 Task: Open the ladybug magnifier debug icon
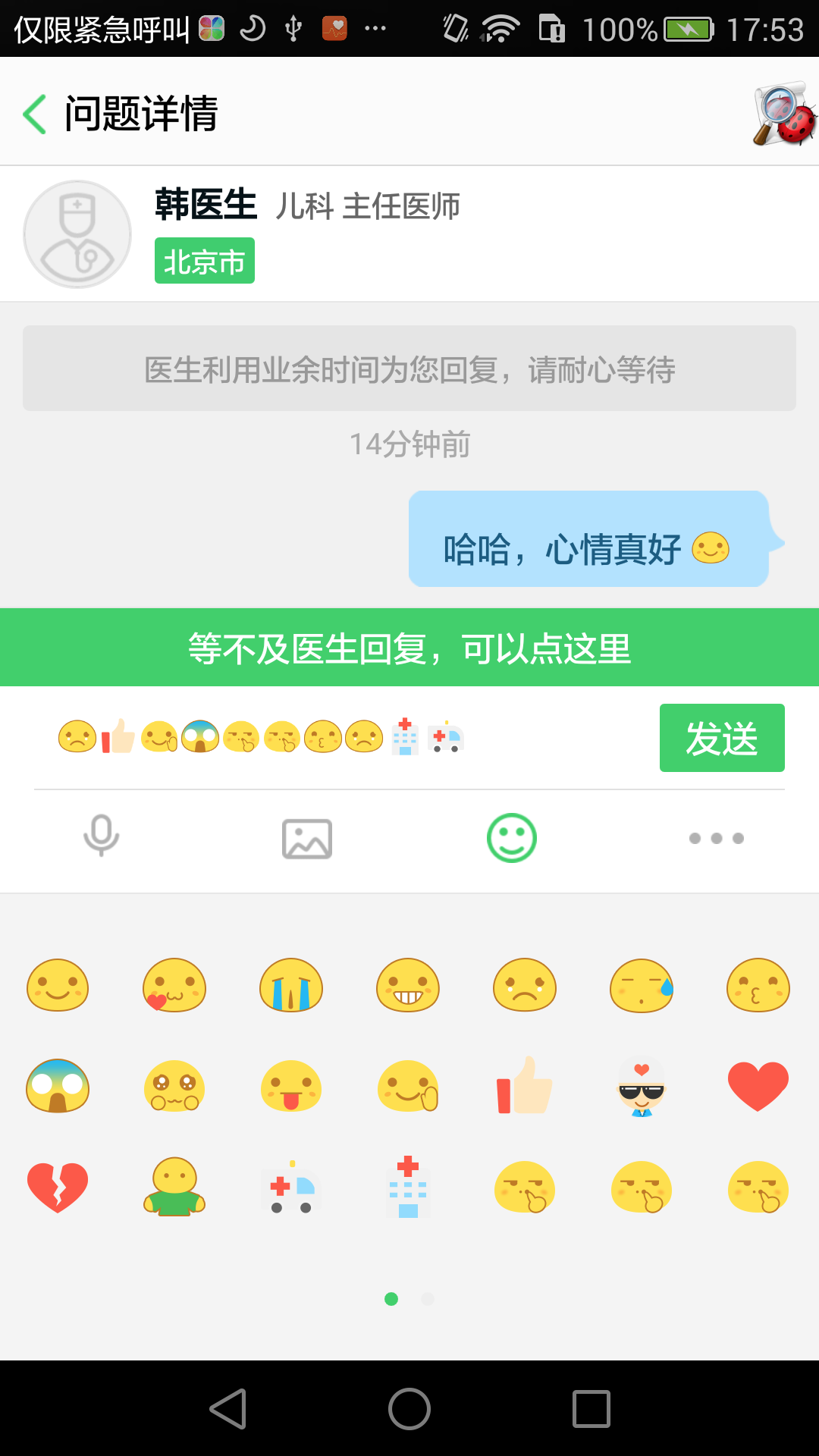click(784, 114)
